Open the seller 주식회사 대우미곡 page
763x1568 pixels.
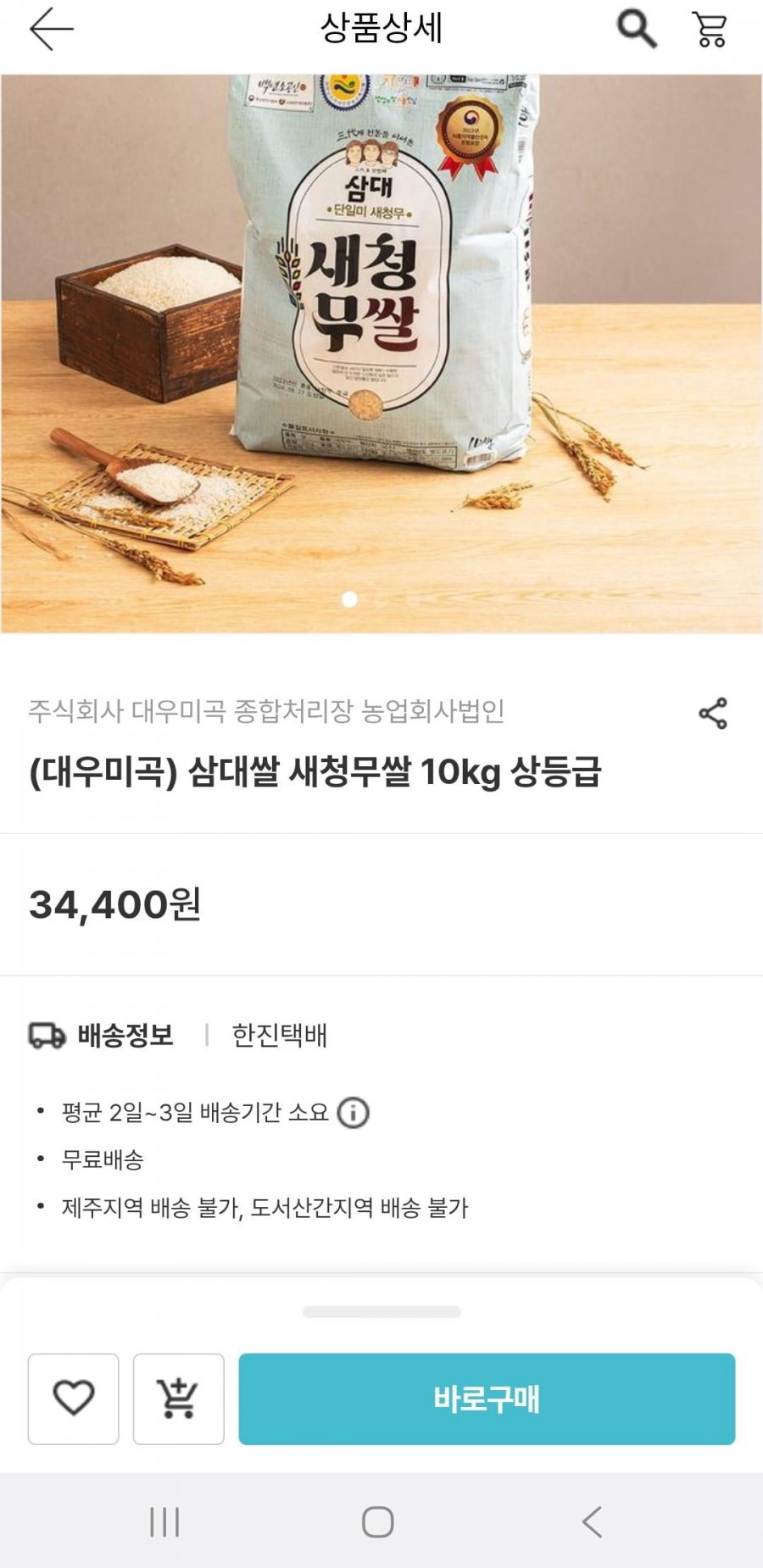266,710
